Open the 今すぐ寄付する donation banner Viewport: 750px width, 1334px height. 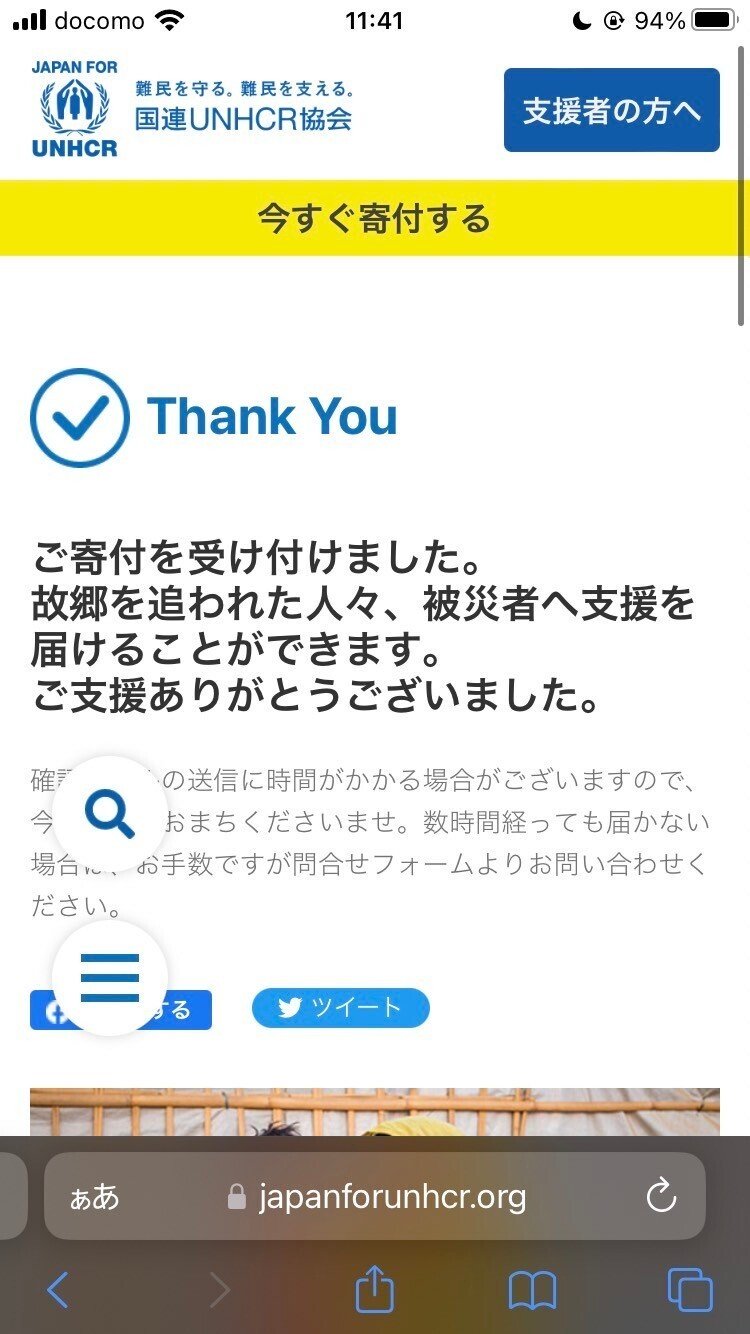click(x=374, y=218)
